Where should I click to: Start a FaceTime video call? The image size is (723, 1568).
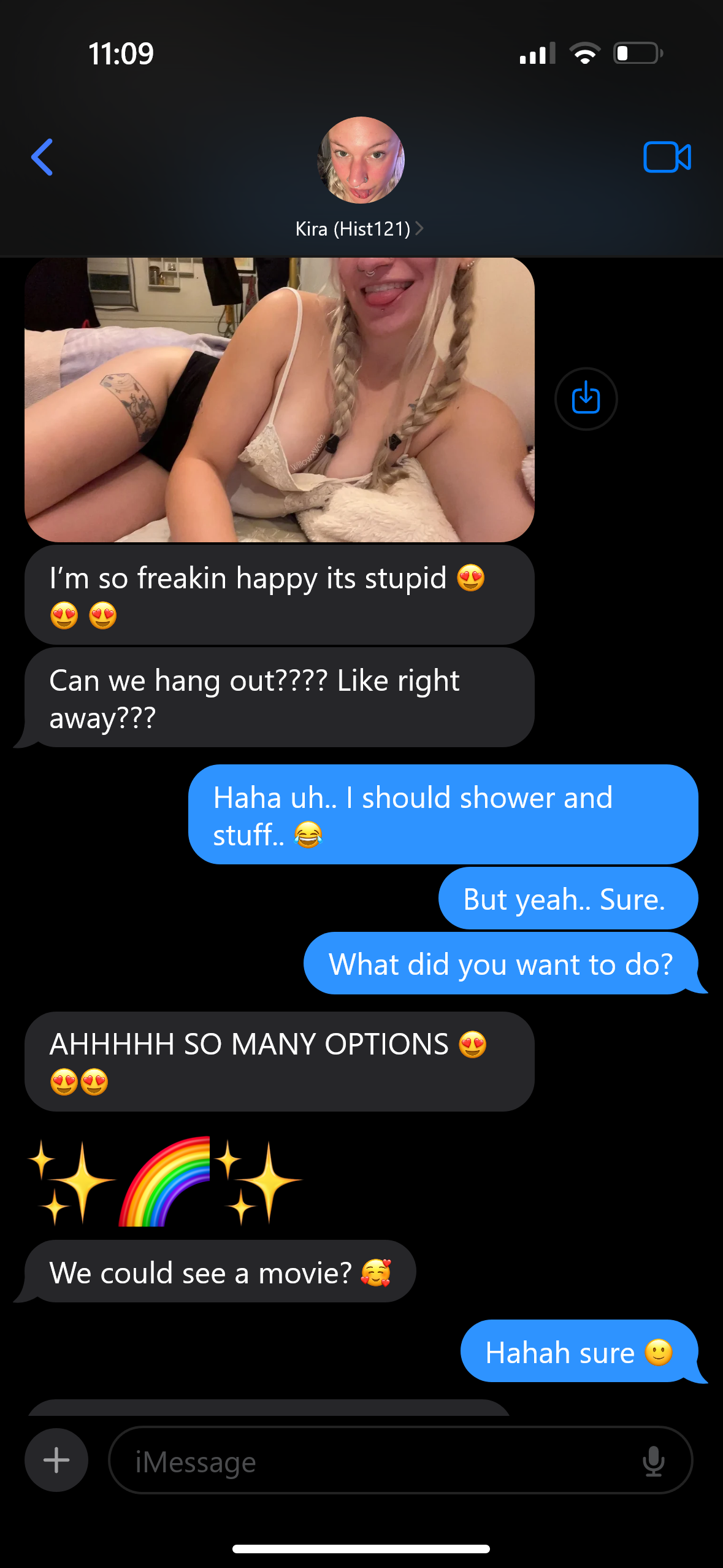click(667, 157)
